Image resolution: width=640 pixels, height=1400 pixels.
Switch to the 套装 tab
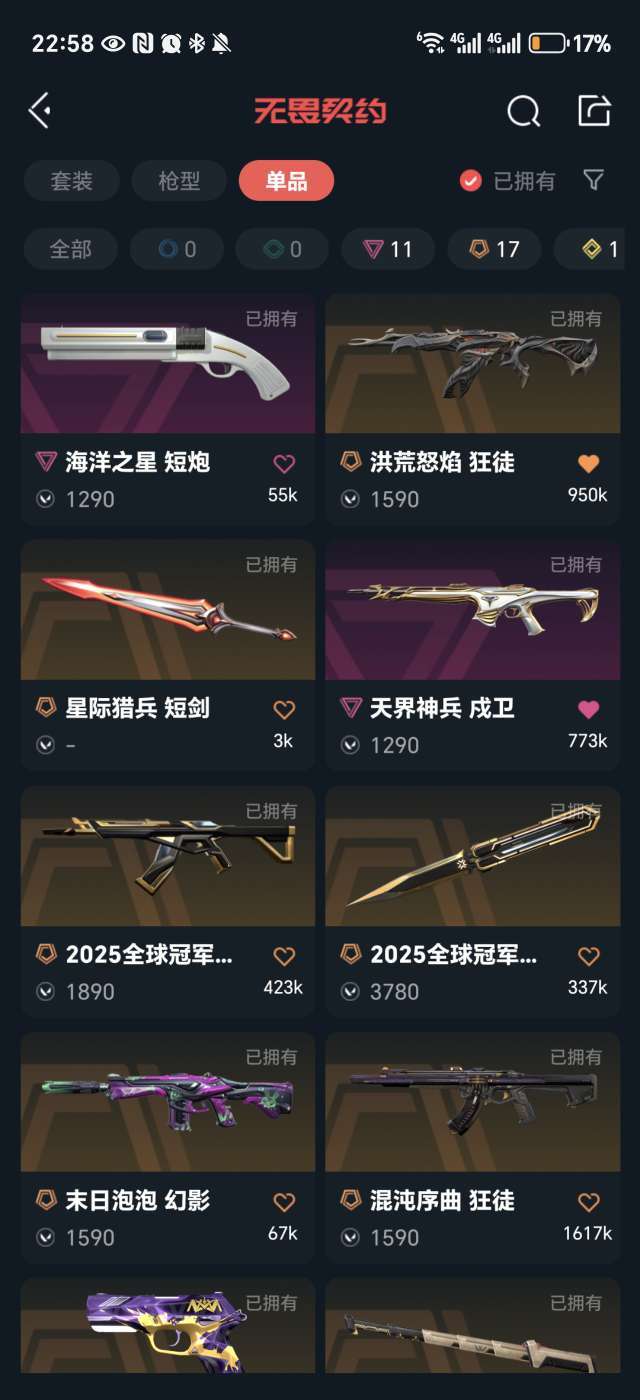pyautogui.click(x=71, y=181)
